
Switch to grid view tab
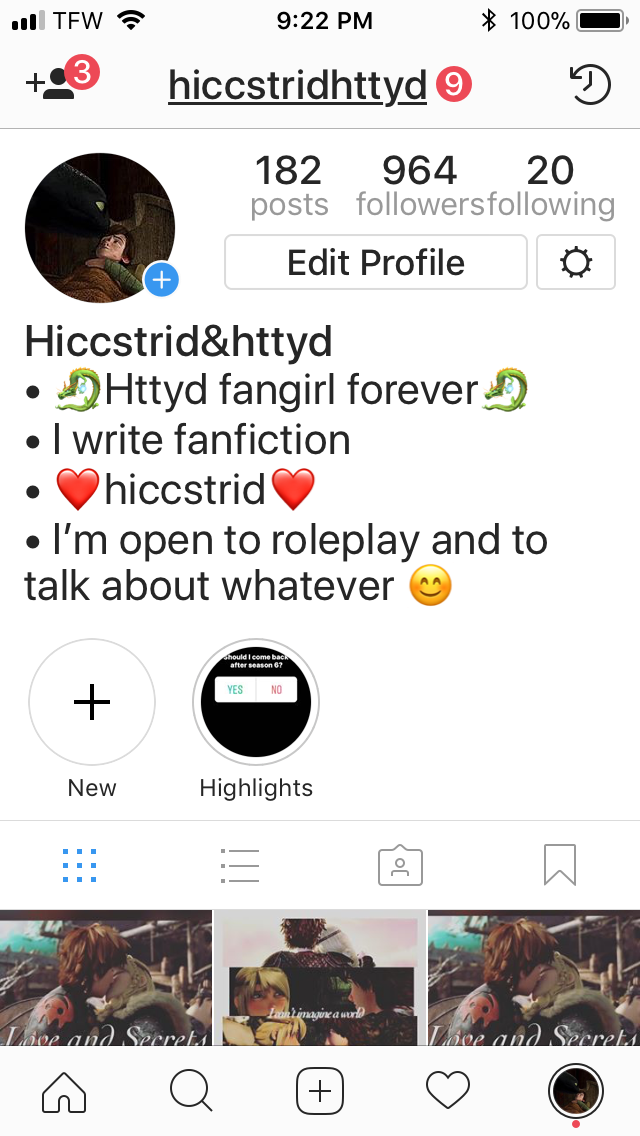79,865
